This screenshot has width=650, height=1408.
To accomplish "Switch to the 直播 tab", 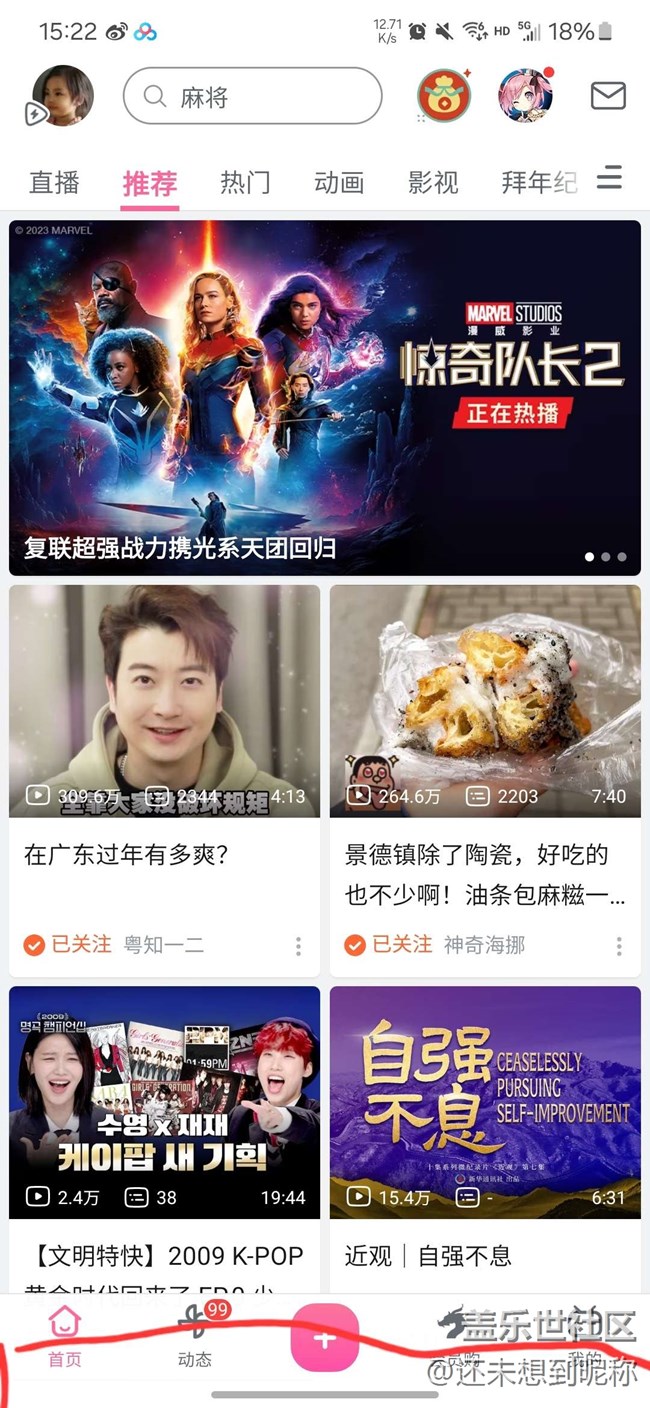I will 54,183.
